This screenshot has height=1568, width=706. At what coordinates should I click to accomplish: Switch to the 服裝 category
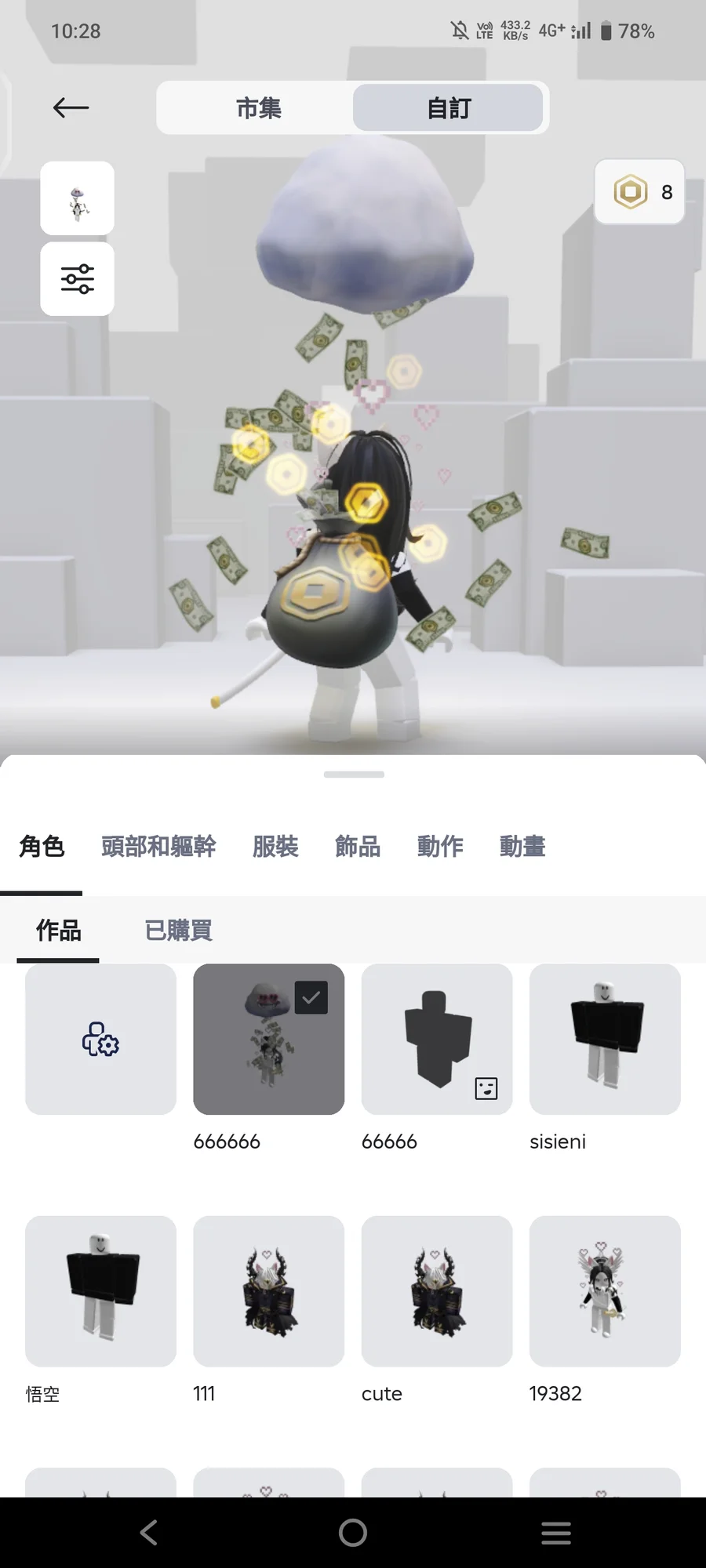(275, 847)
